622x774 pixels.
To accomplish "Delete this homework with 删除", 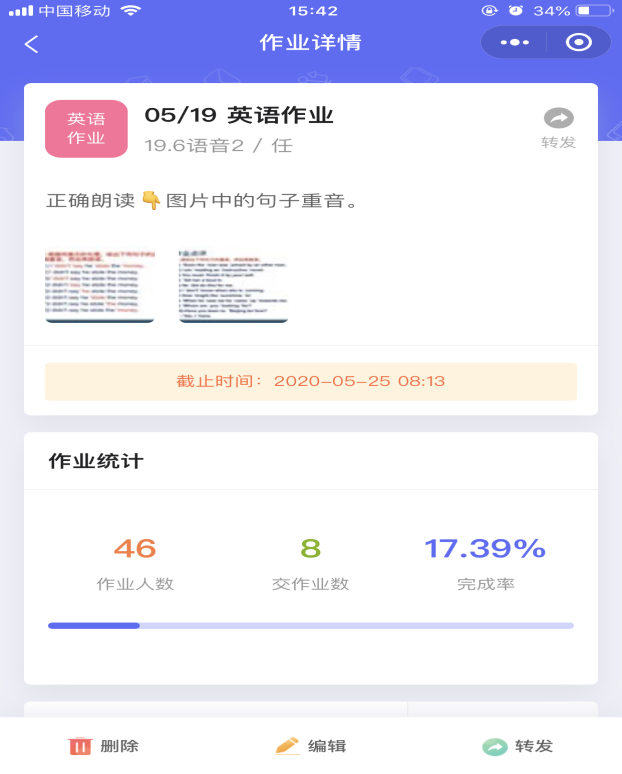I will (x=103, y=746).
